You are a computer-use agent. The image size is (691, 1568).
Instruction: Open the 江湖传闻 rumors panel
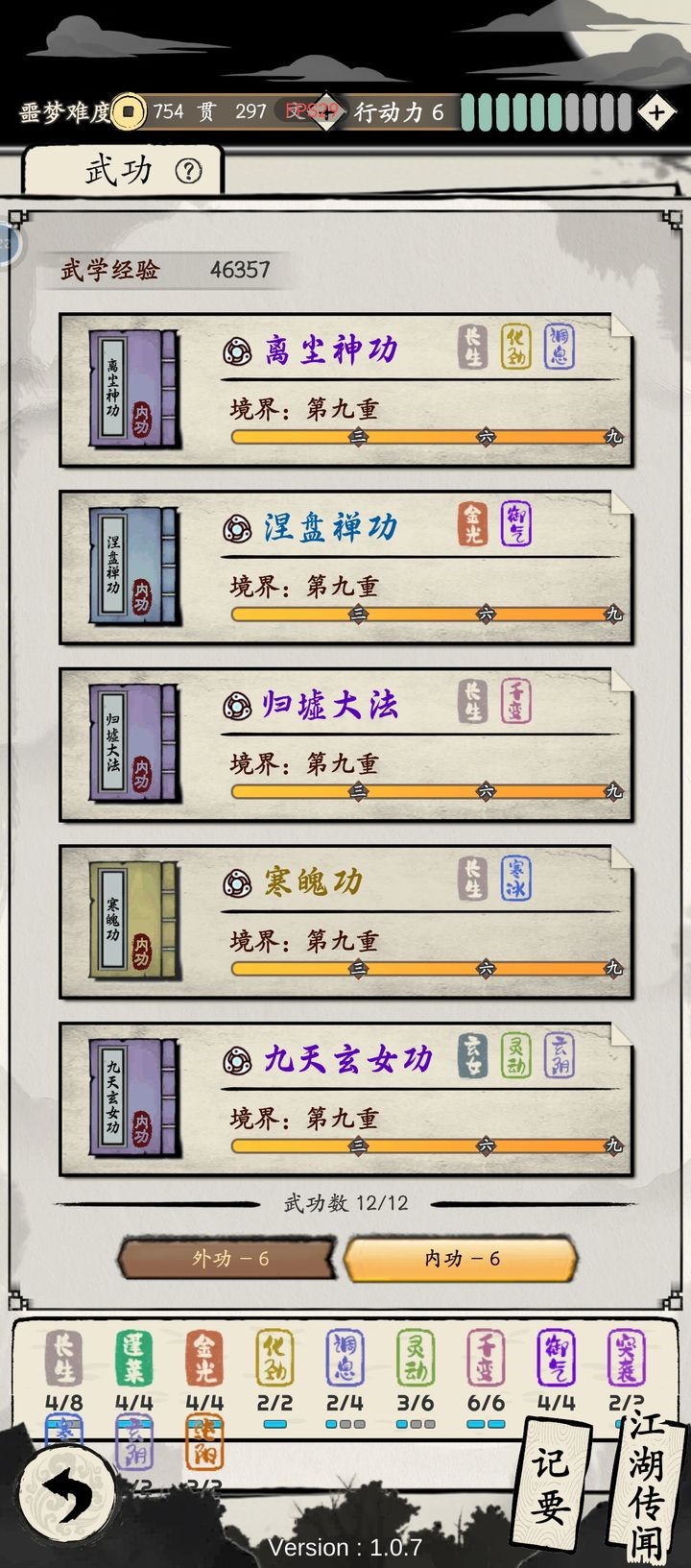pyautogui.click(x=646, y=1479)
